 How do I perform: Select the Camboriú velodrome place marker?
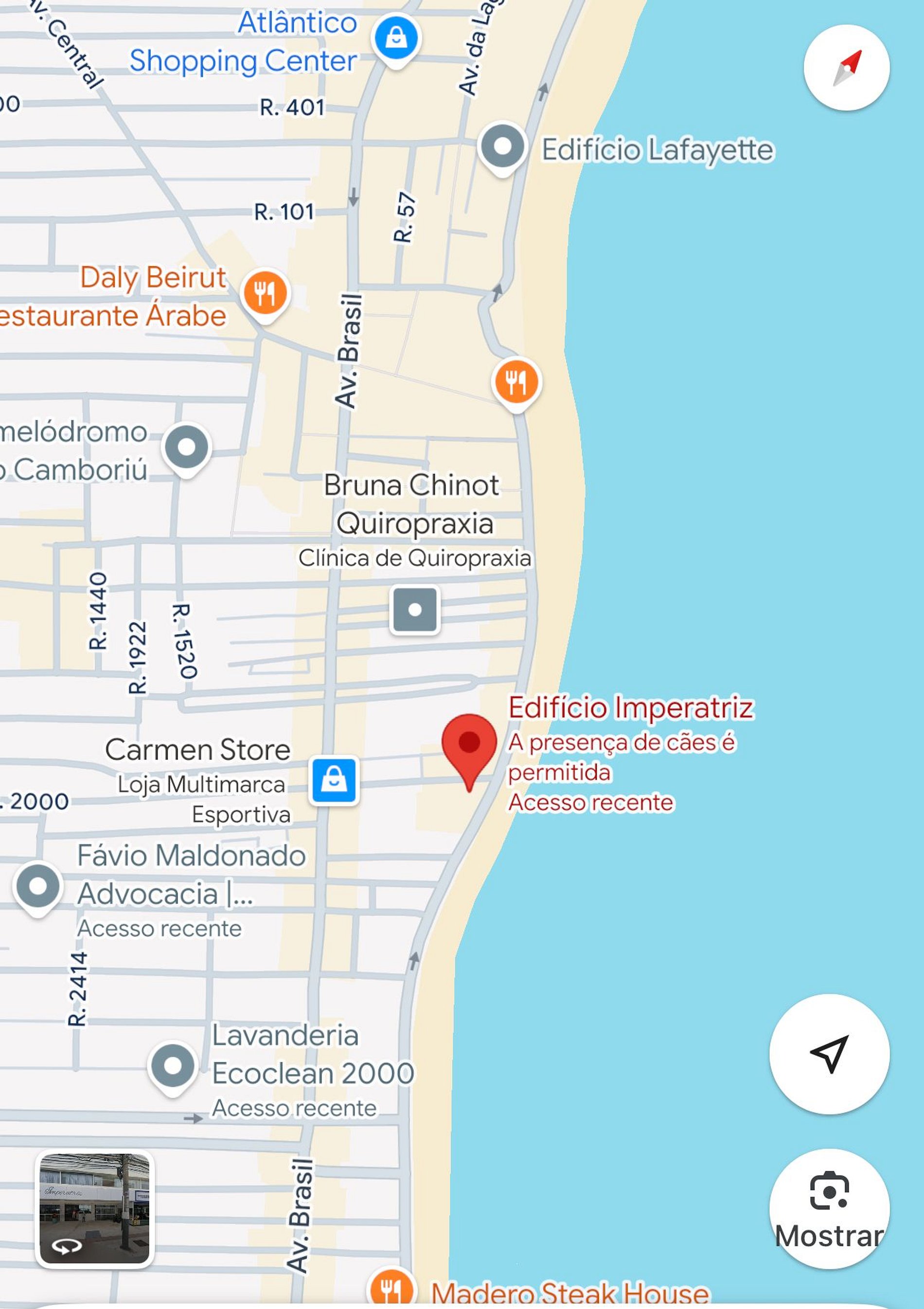coord(186,448)
